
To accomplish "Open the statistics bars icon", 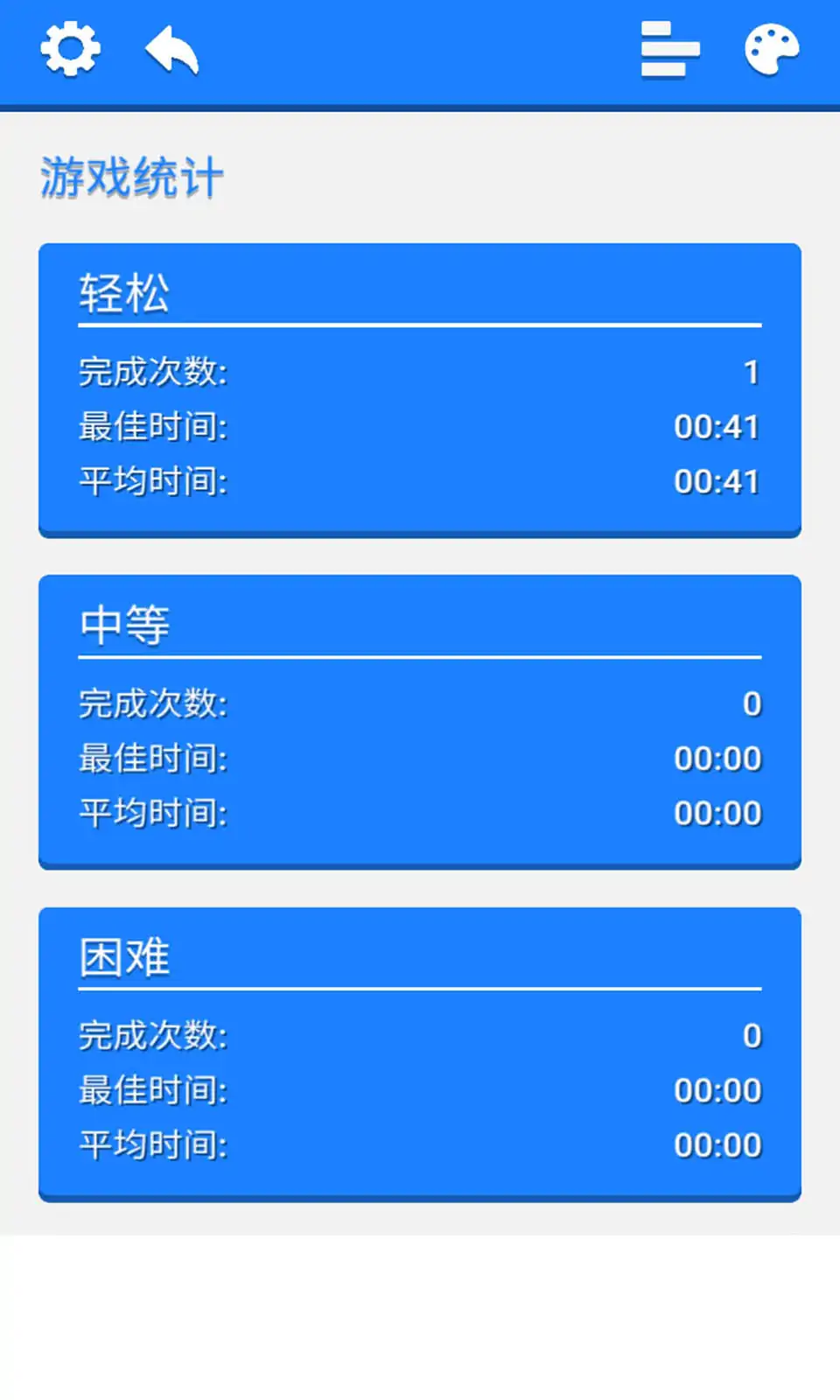I will point(669,50).
